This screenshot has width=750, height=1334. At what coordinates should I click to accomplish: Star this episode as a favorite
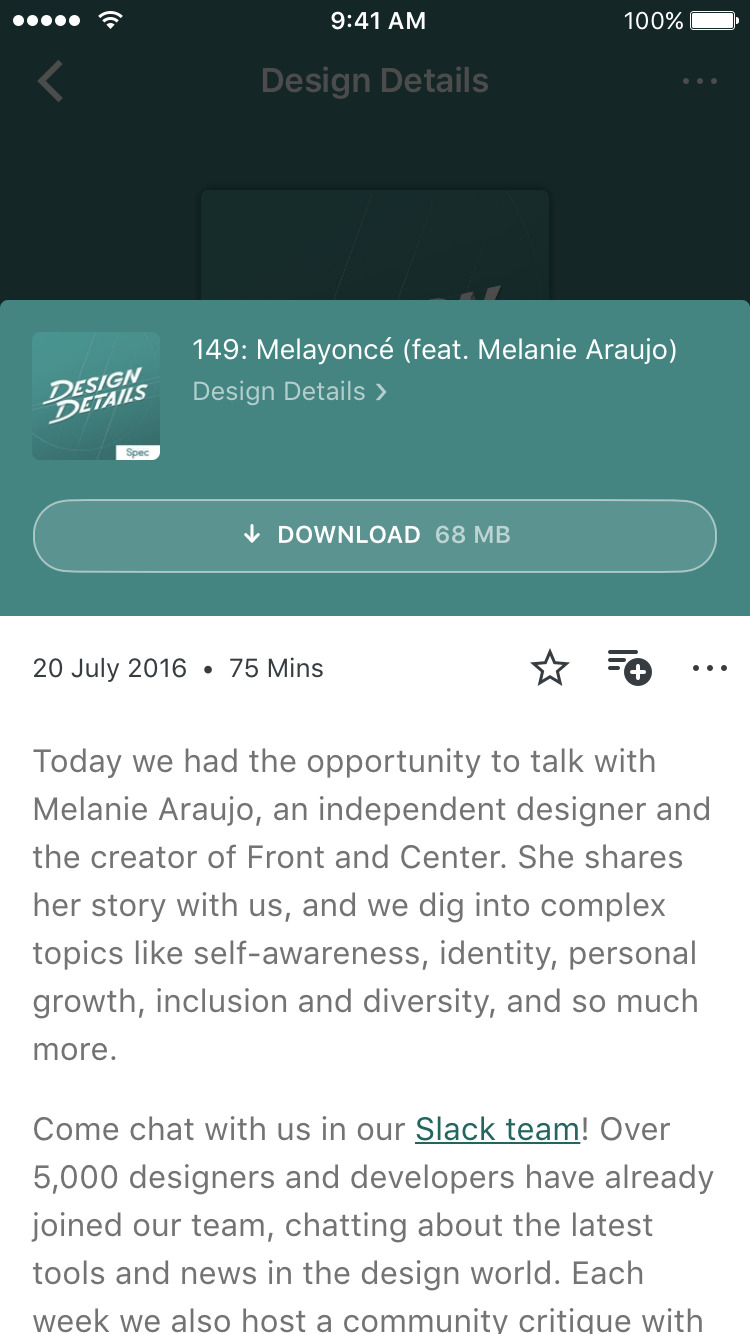click(x=549, y=666)
